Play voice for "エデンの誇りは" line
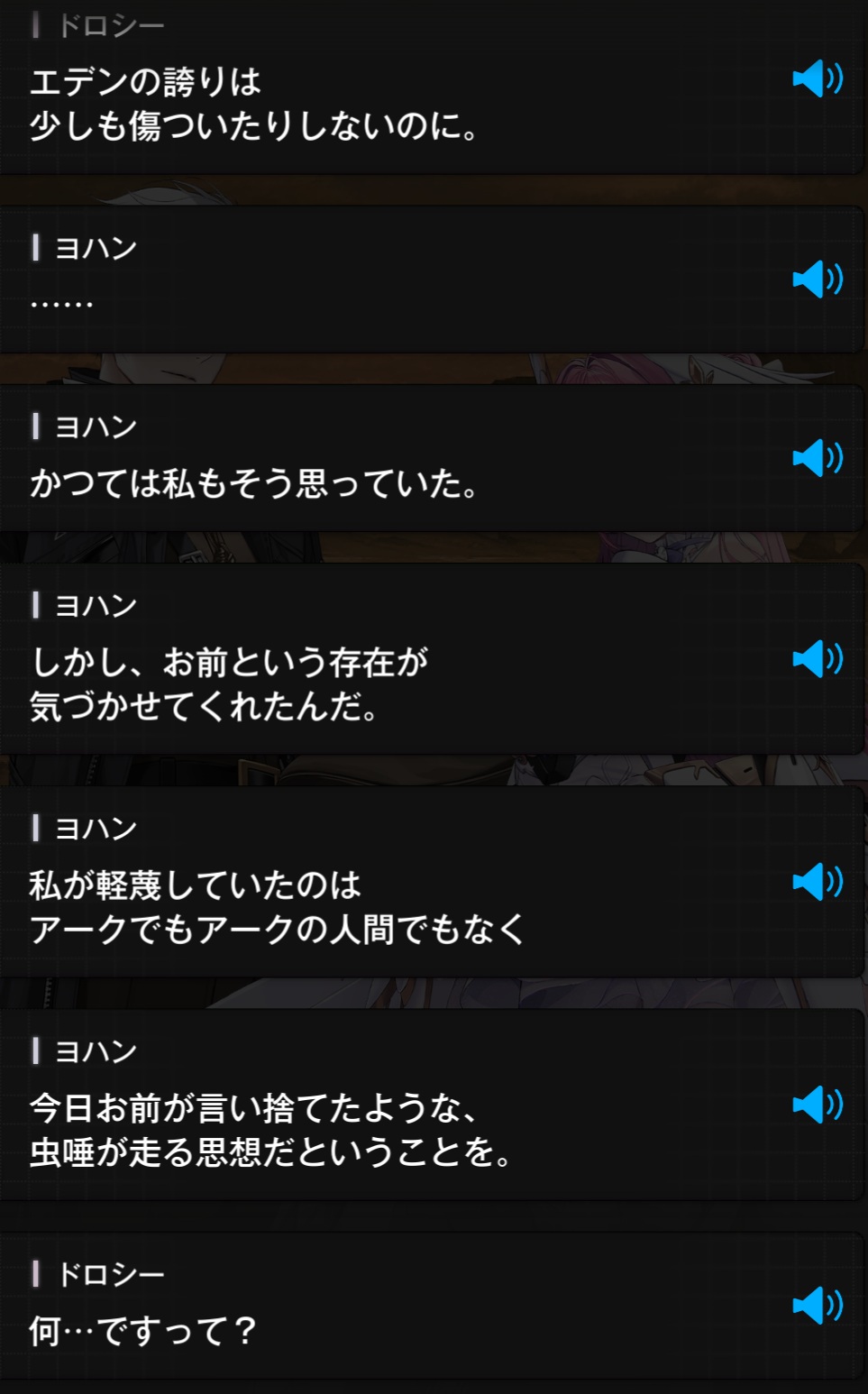 tap(817, 79)
